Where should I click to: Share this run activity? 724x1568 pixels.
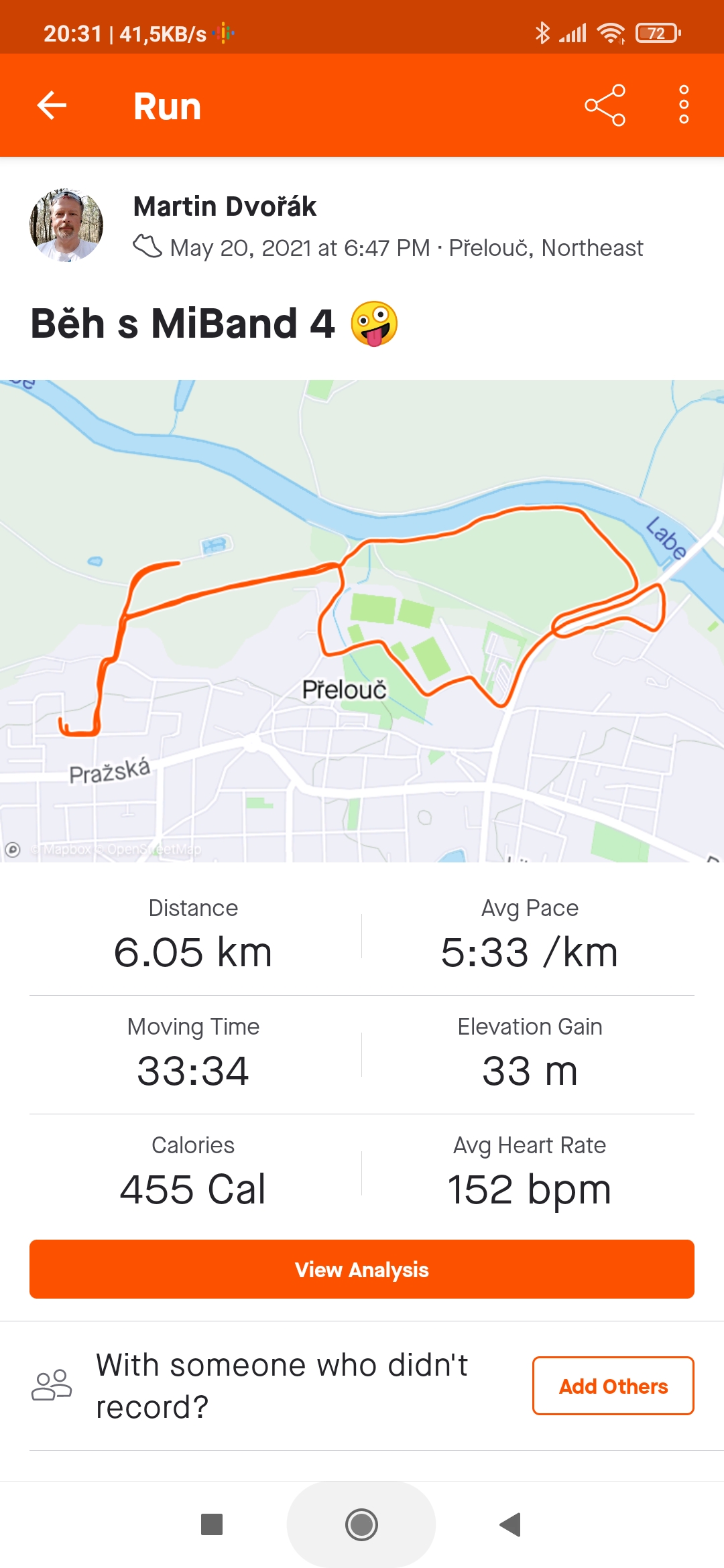tap(605, 105)
